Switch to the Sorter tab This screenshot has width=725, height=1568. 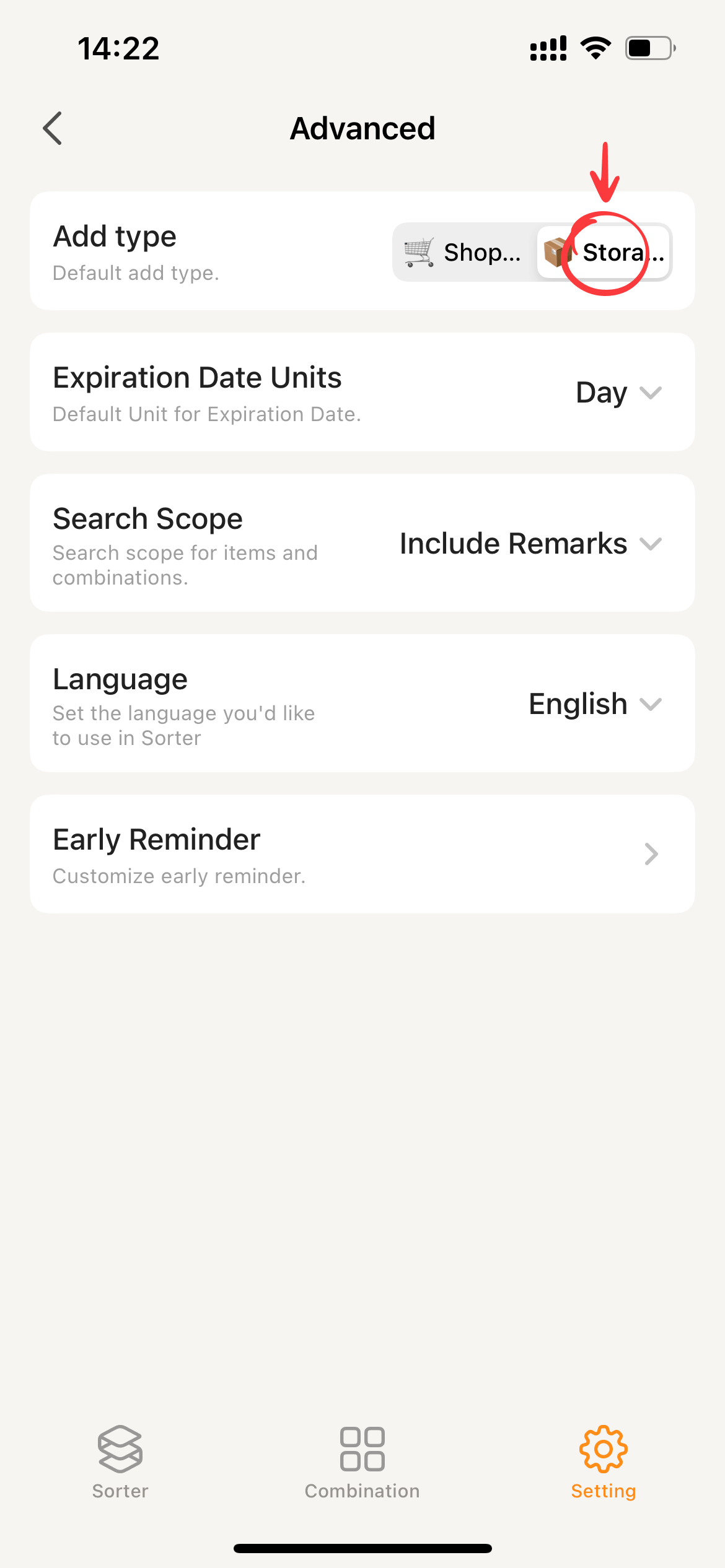coord(120,1463)
